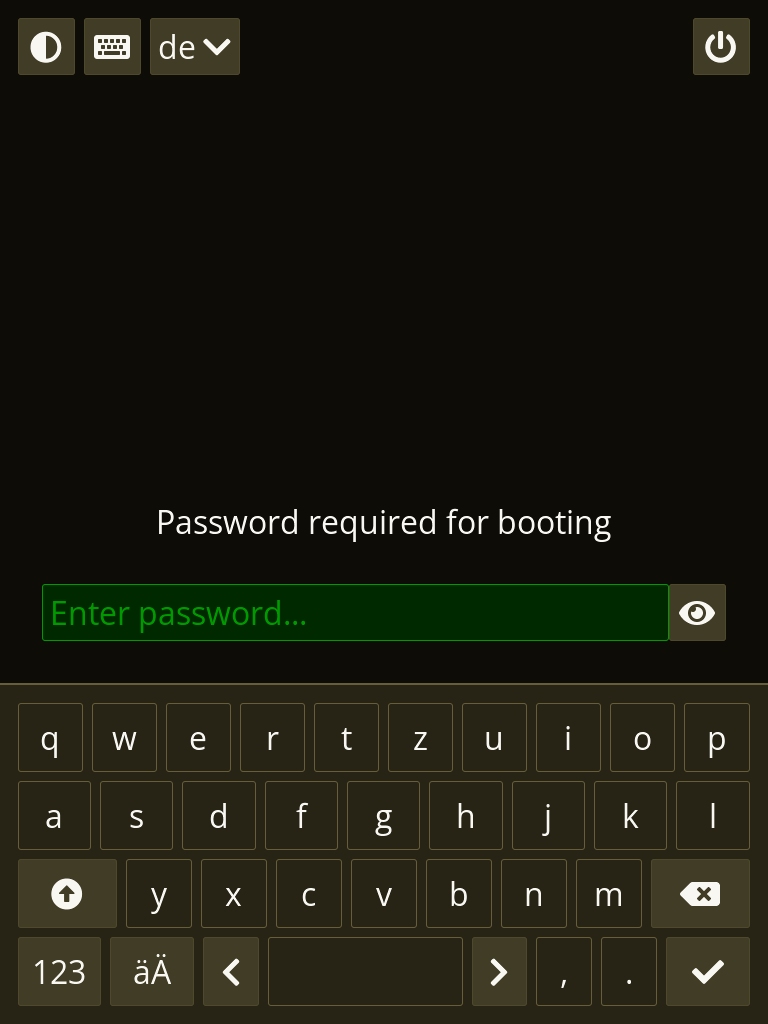Tap the shift key
Viewport: 768px width, 1024px height.
(x=67, y=893)
